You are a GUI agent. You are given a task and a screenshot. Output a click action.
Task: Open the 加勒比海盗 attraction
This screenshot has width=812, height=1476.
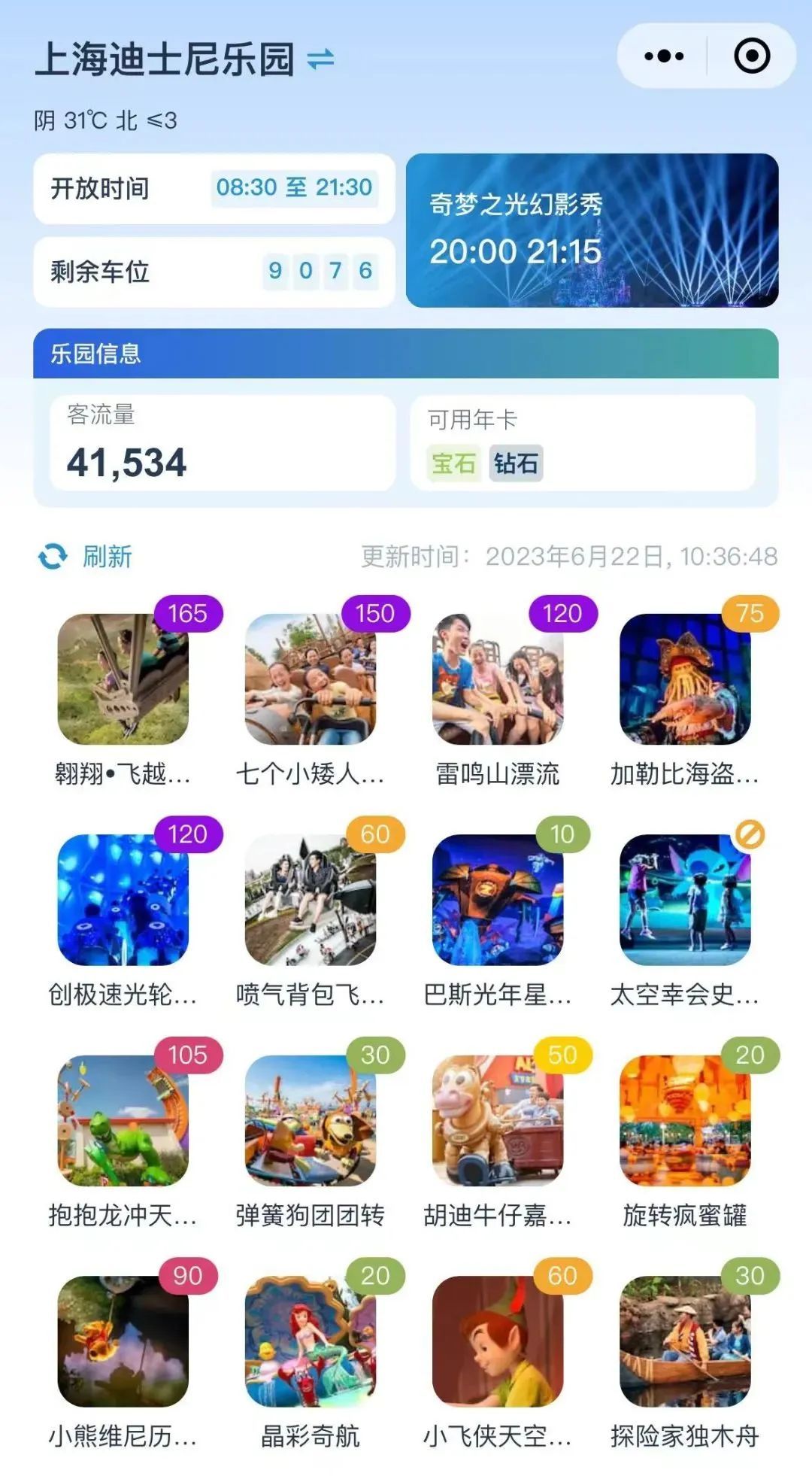tap(685, 679)
